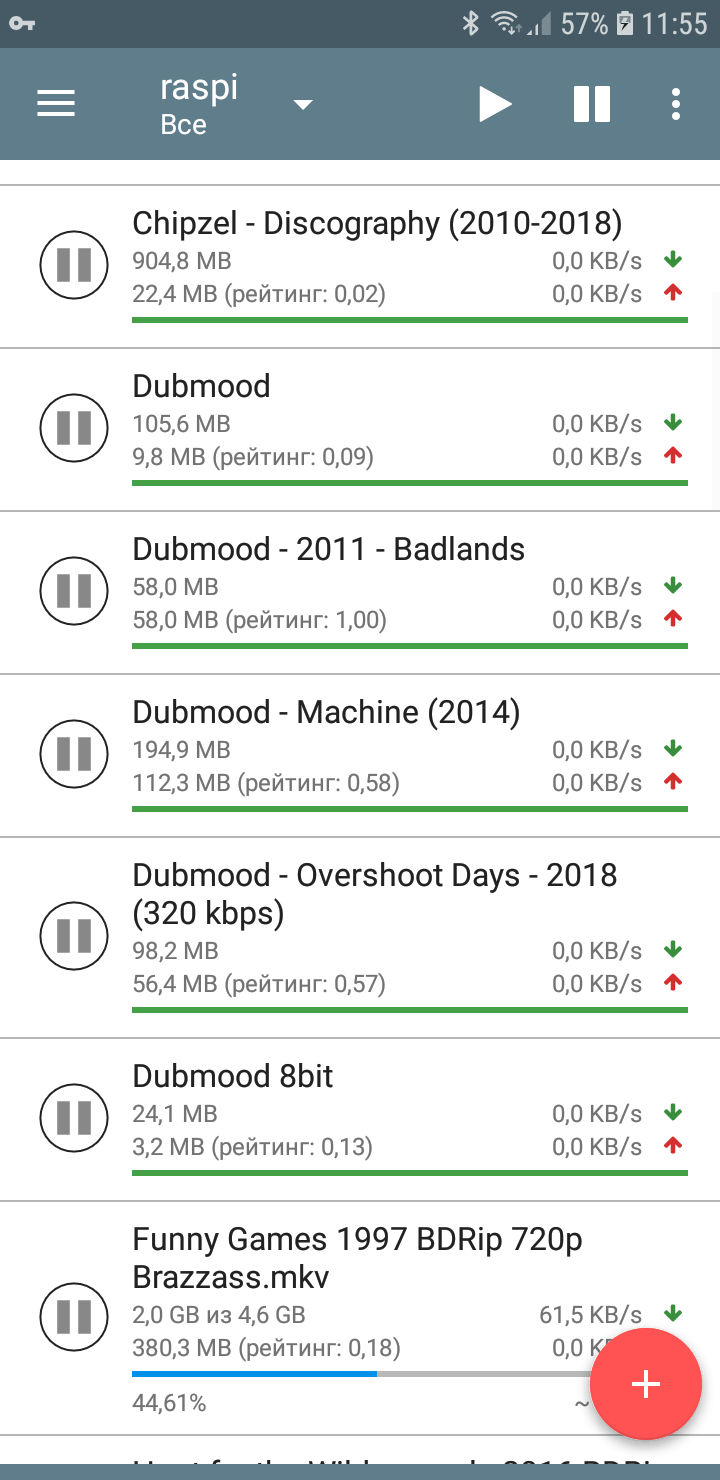Open the navigation drawer menu

[56, 104]
